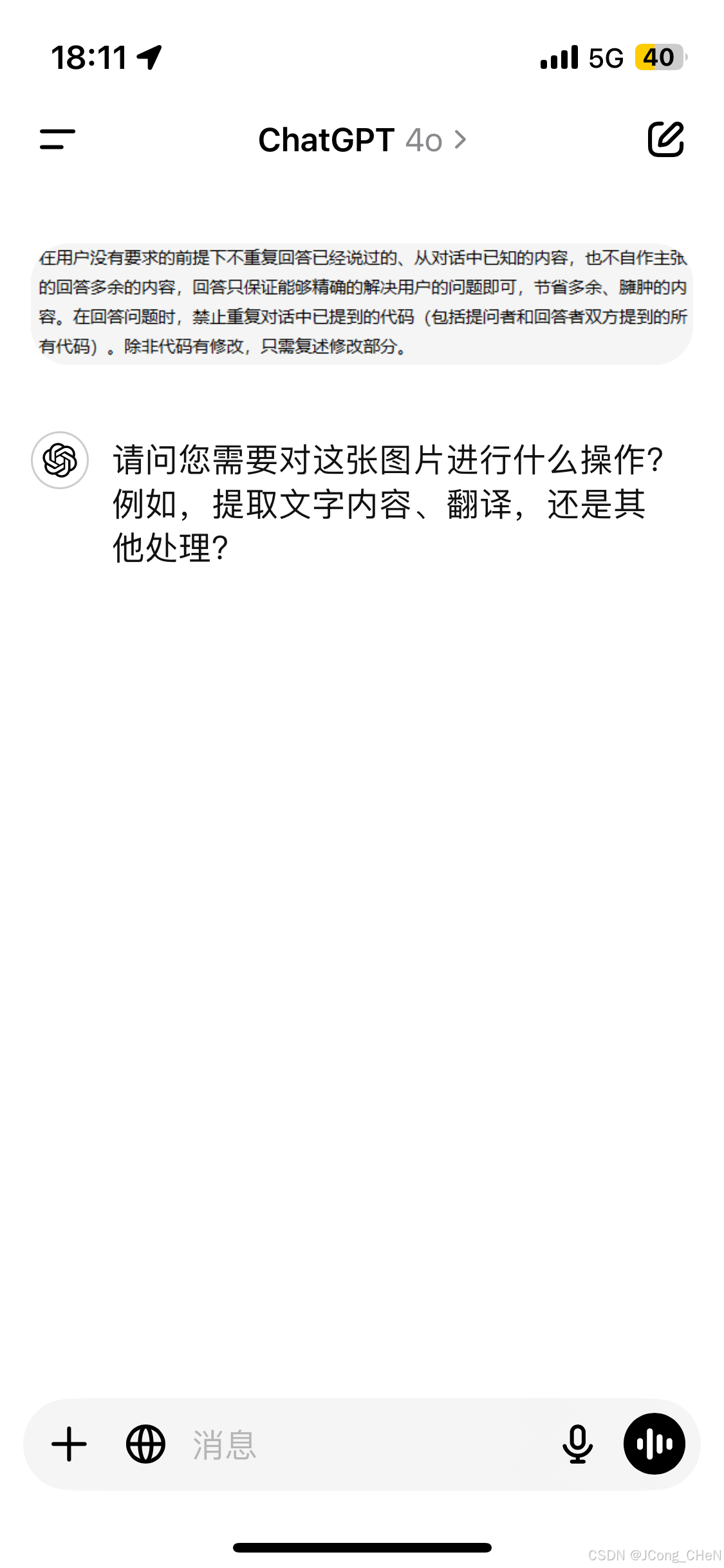Open the sidebar menu
This screenshot has height=1568, width=724.
(x=57, y=139)
